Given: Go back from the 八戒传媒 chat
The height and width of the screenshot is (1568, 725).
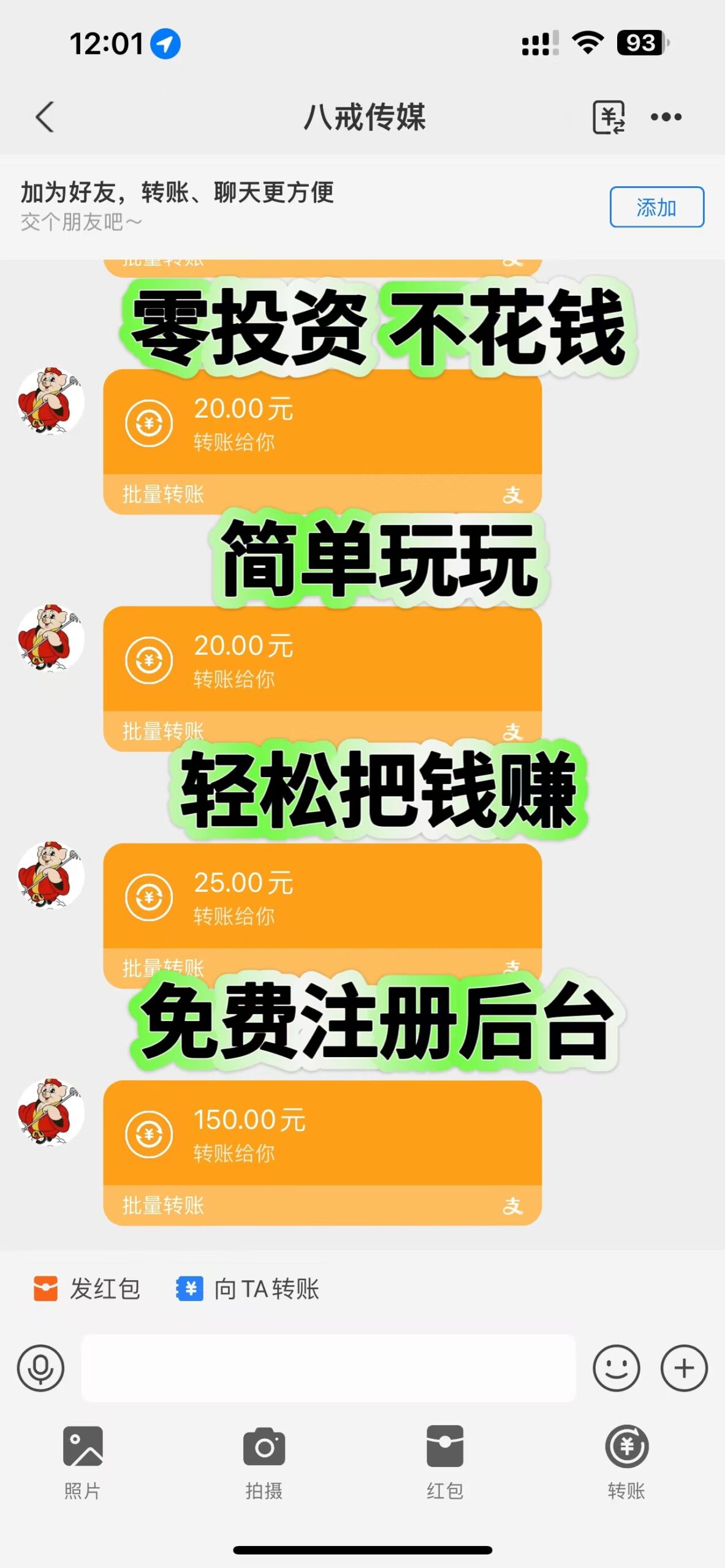Looking at the screenshot, I should 44,116.
